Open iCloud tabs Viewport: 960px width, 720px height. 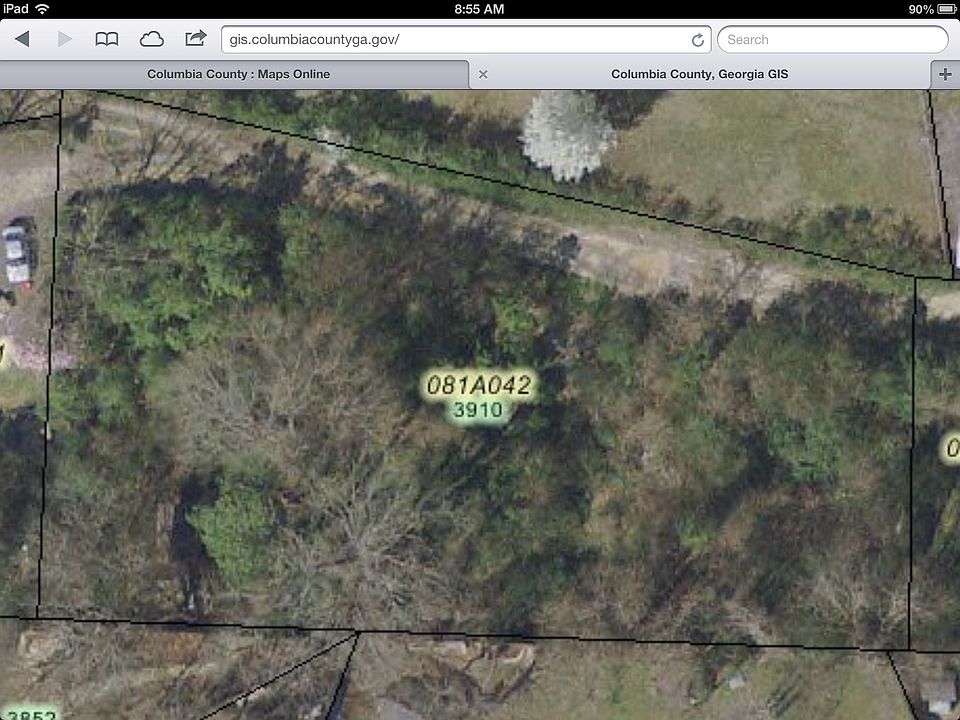tap(151, 39)
